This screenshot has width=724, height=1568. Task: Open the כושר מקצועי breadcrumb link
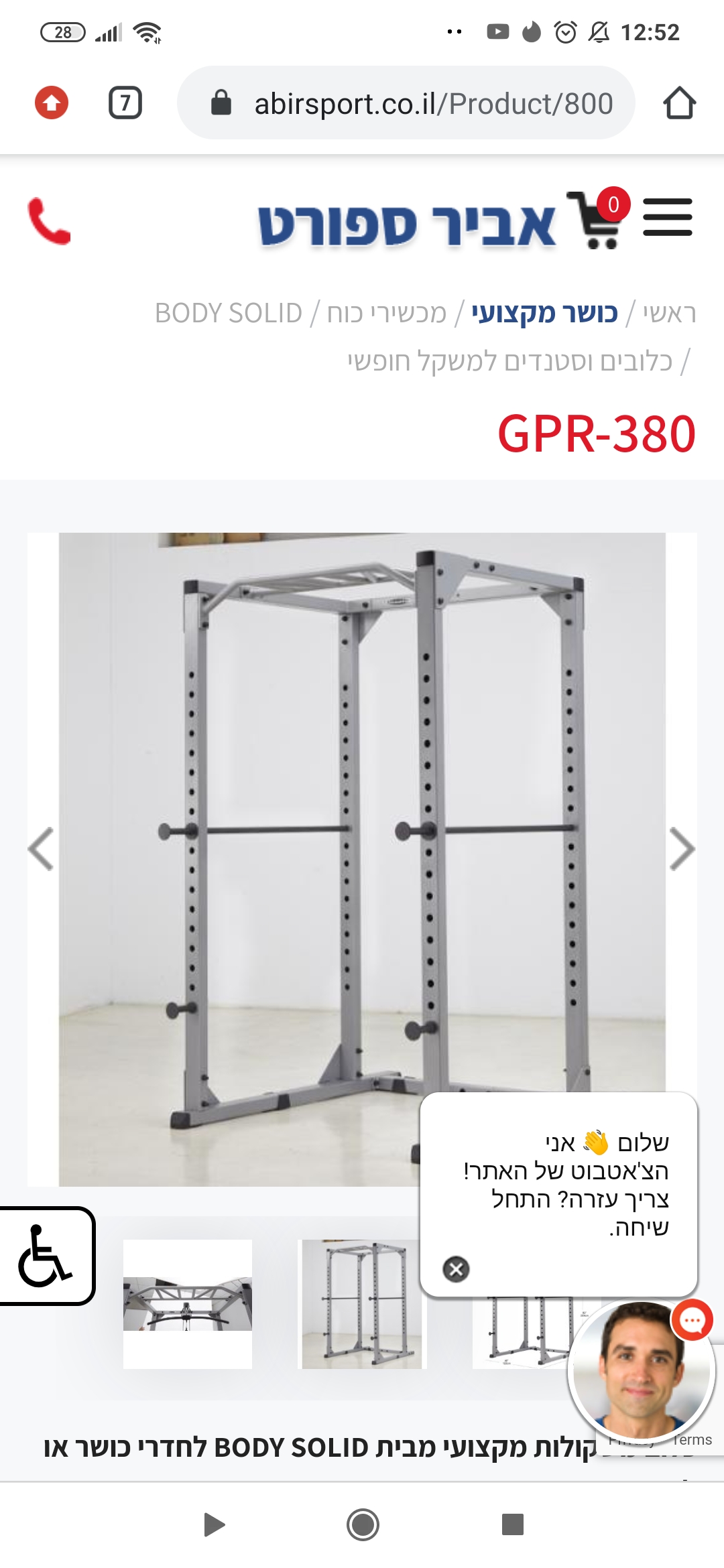point(544,313)
